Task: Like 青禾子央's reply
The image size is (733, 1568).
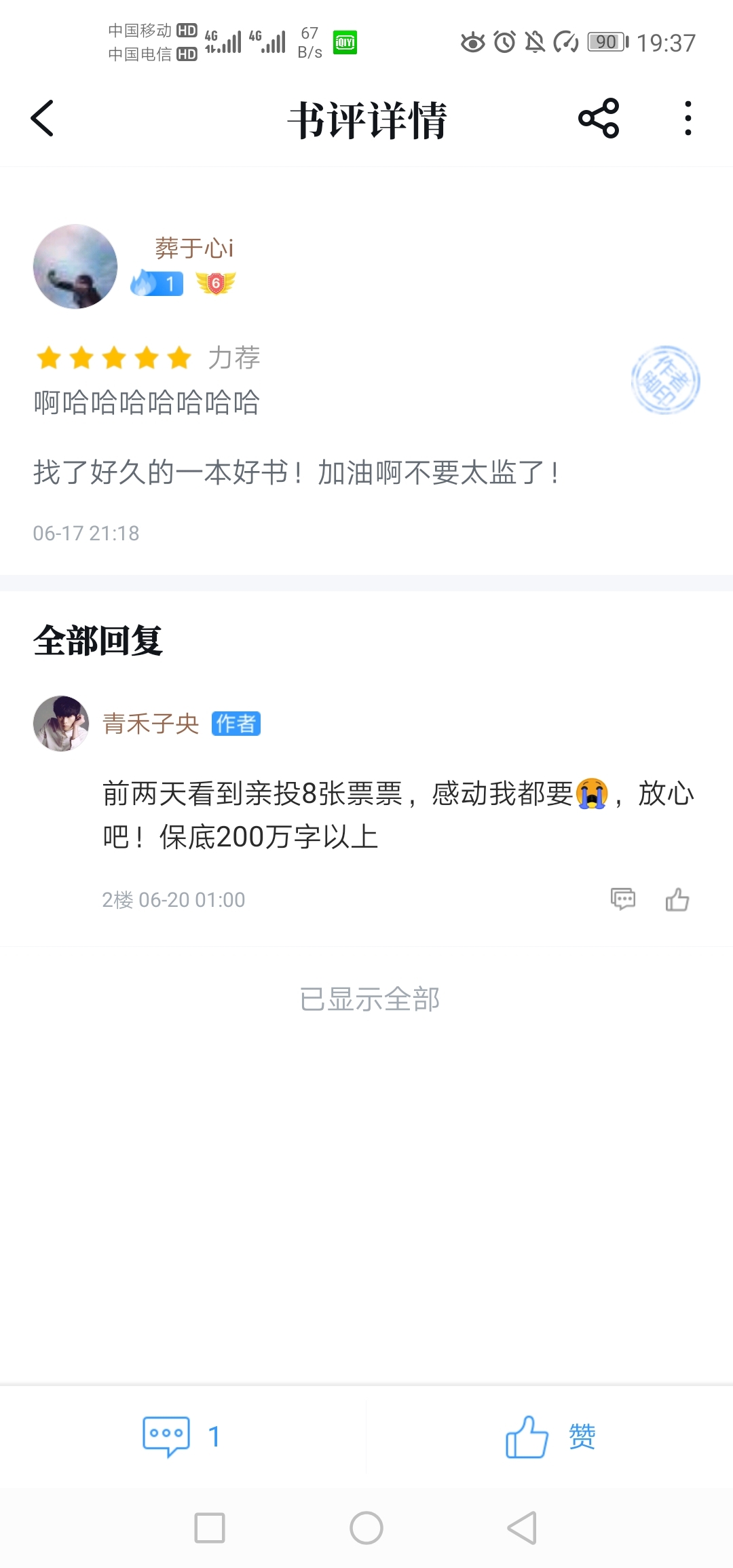Action: 677,899
